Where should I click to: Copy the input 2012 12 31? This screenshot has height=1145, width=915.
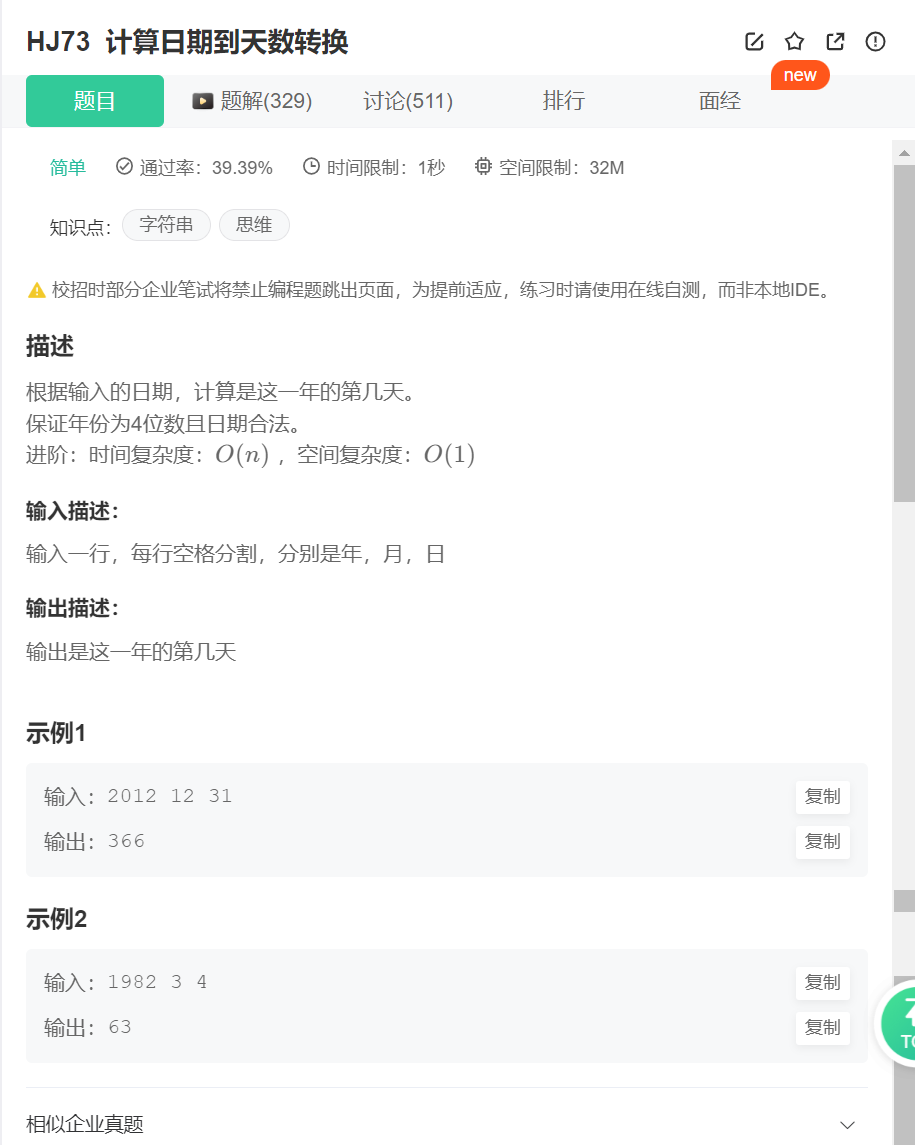coord(822,797)
